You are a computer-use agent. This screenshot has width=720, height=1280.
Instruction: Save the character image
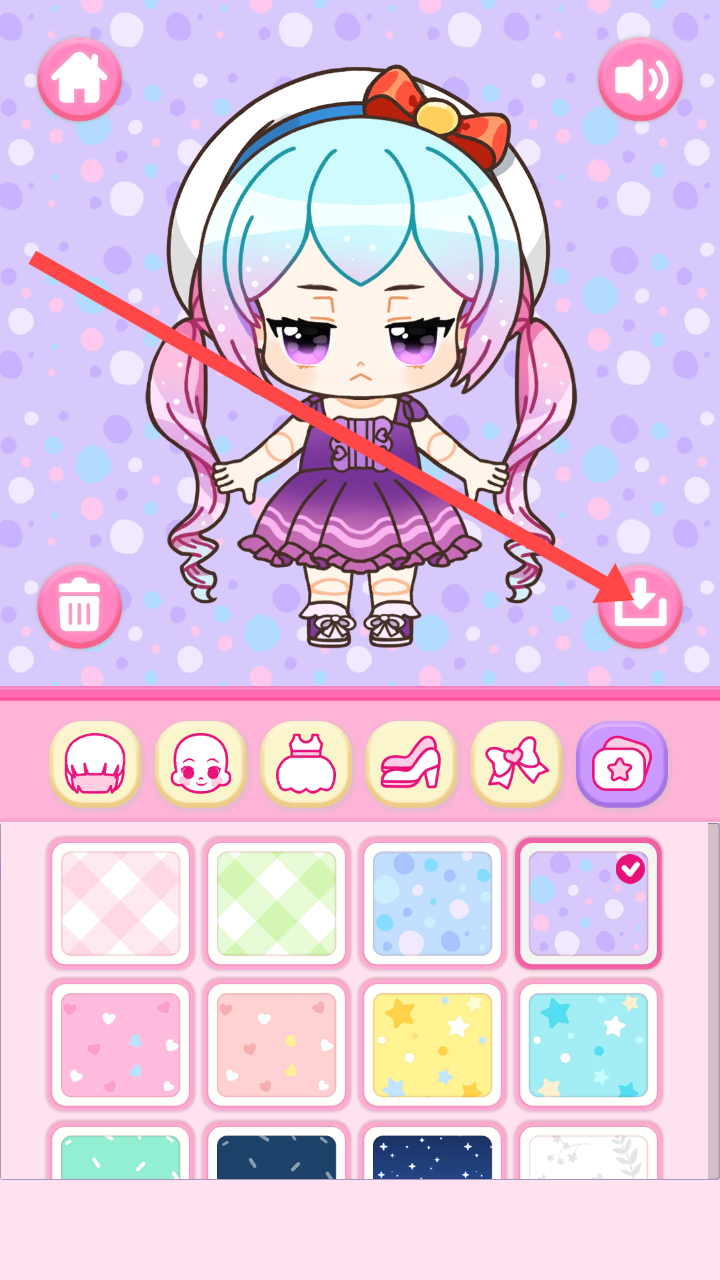pos(640,607)
